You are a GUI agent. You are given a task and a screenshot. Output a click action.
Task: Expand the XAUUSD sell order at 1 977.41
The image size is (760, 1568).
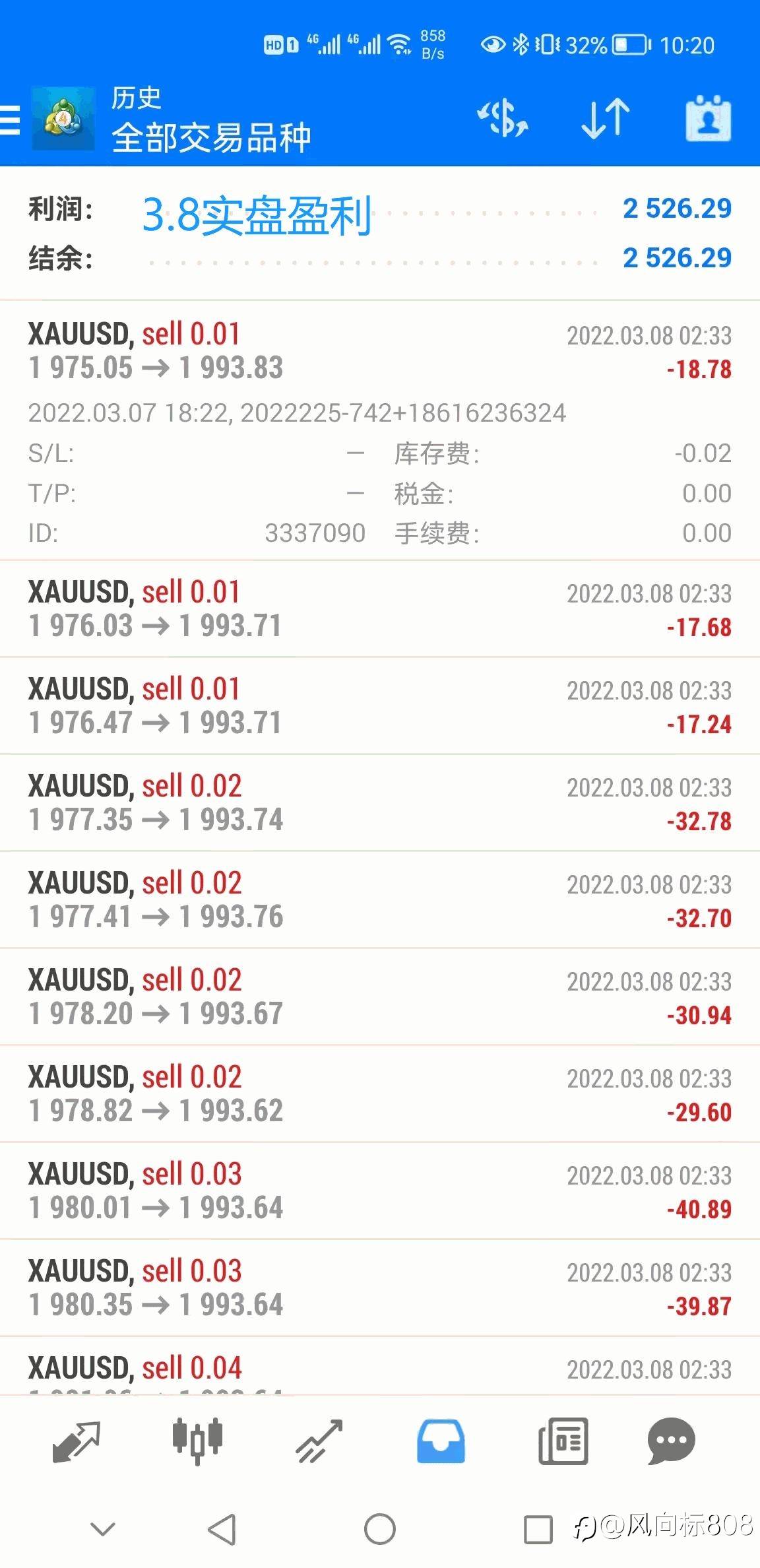(x=380, y=899)
